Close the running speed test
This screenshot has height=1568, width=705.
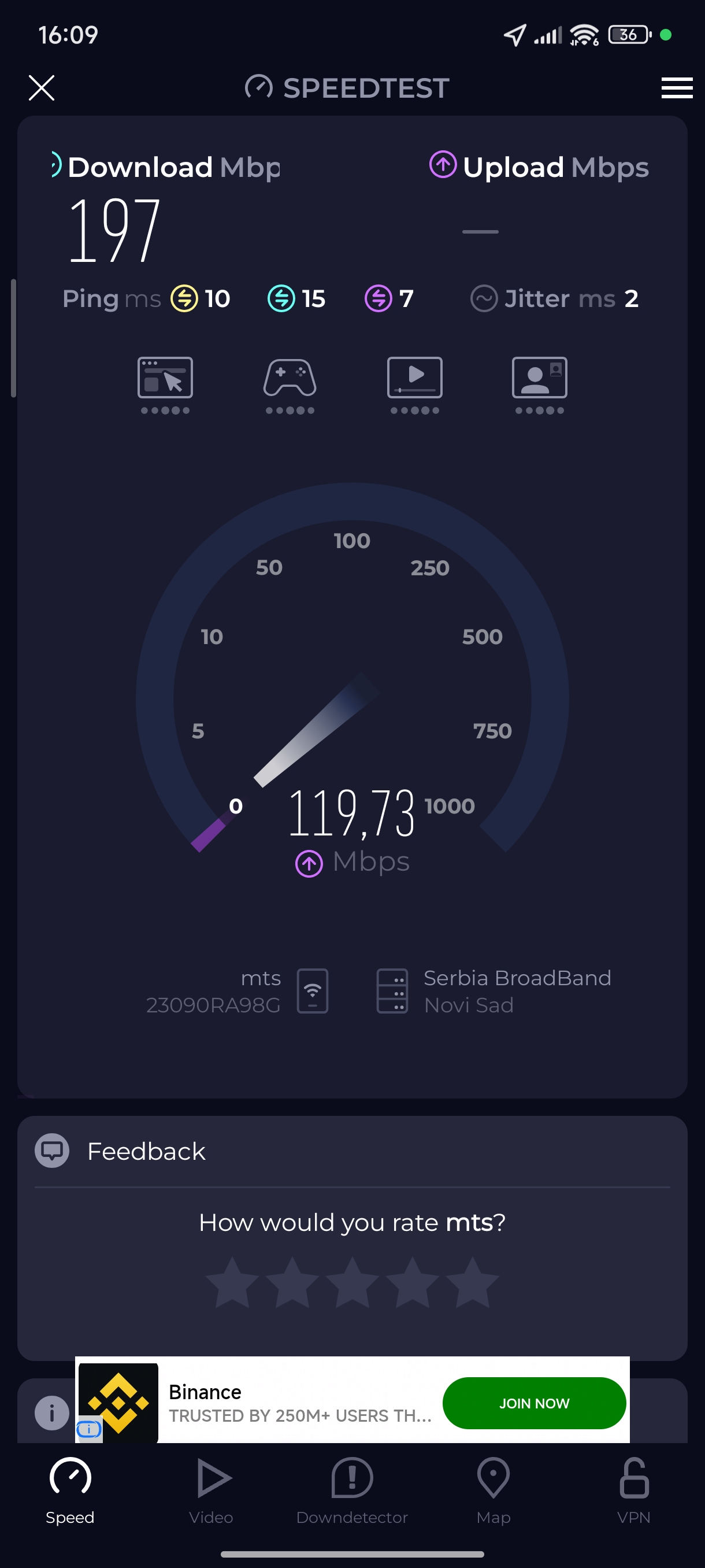(42, 88)
